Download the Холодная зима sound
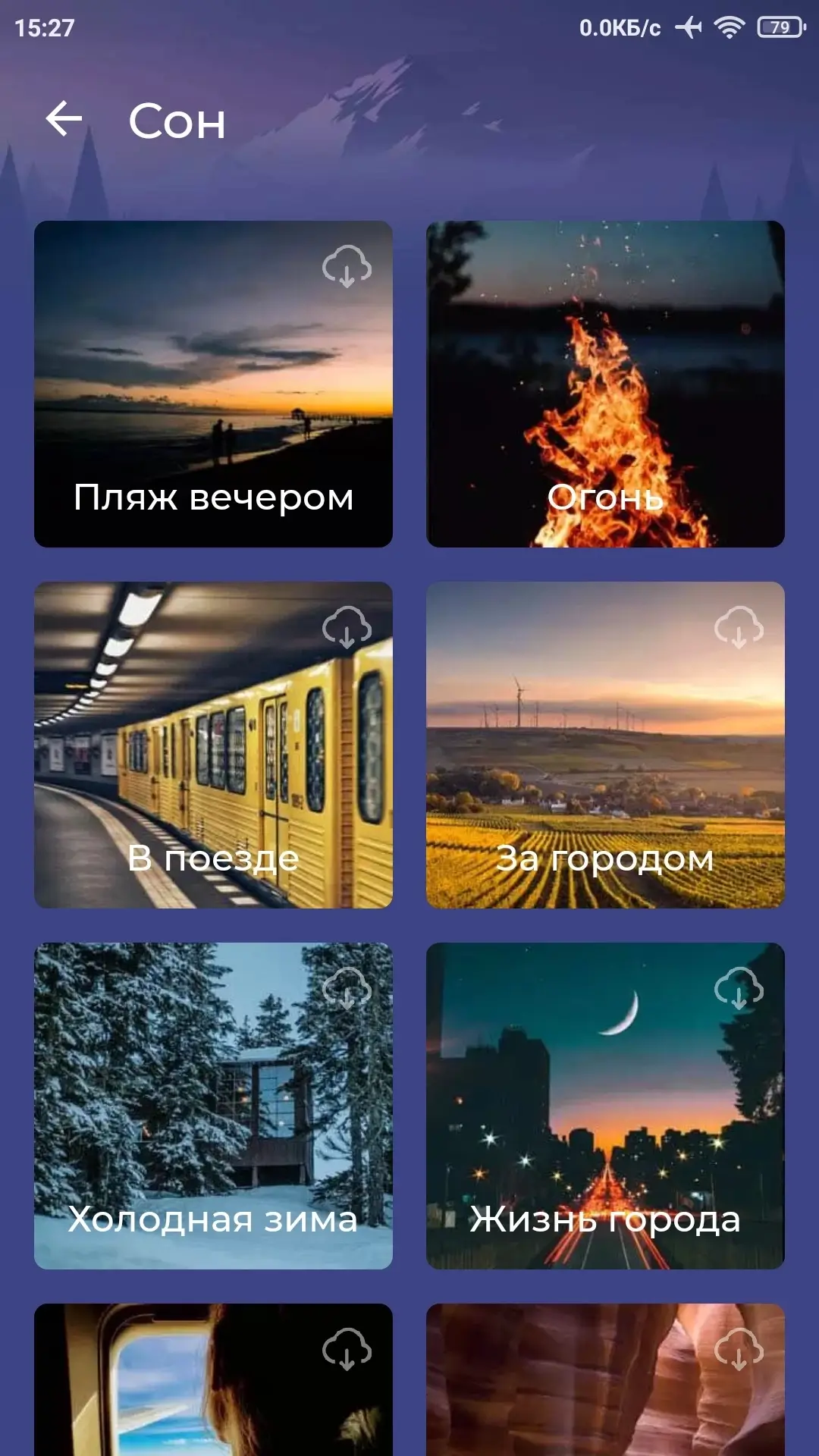Screen dimensions: 819x1456 click(347, 988)
